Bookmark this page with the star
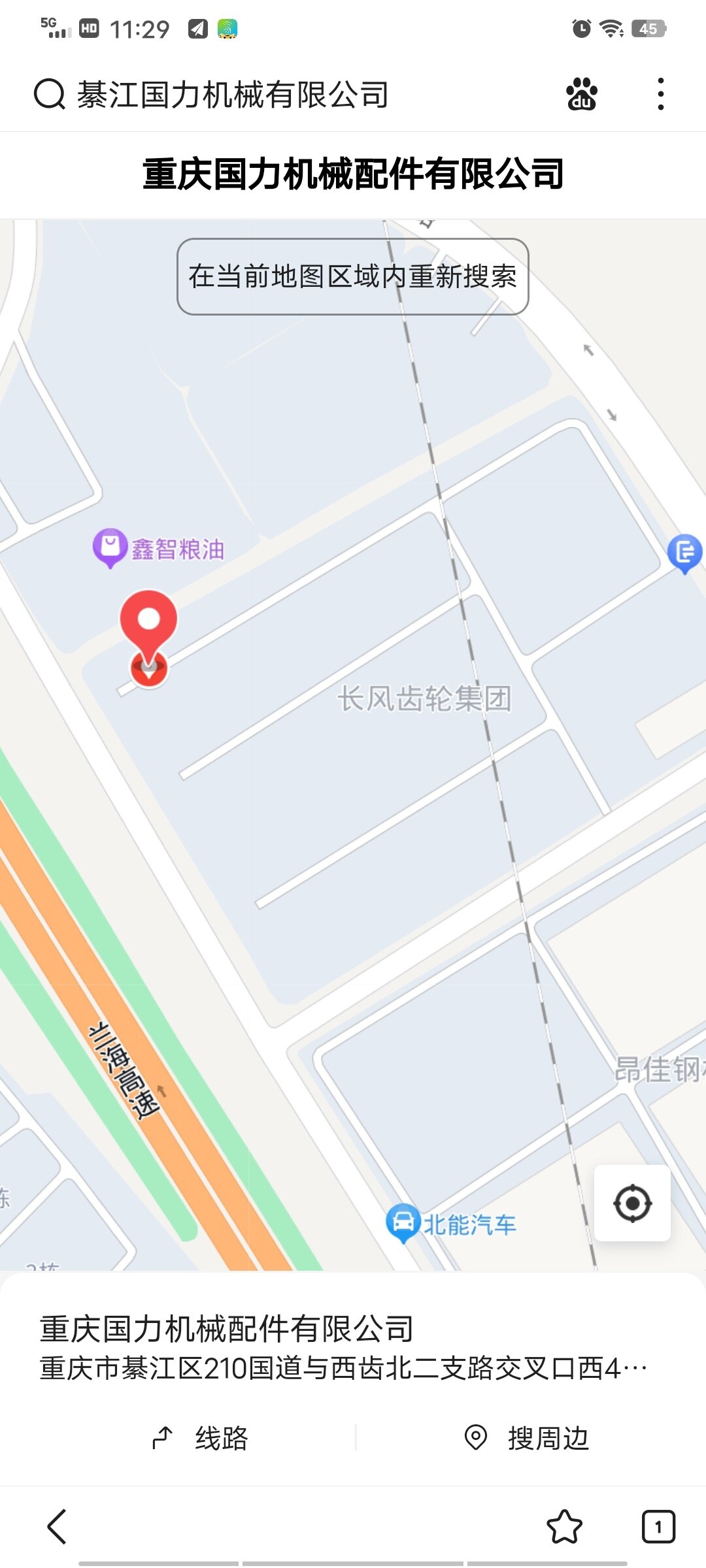 coord(564,1527)
